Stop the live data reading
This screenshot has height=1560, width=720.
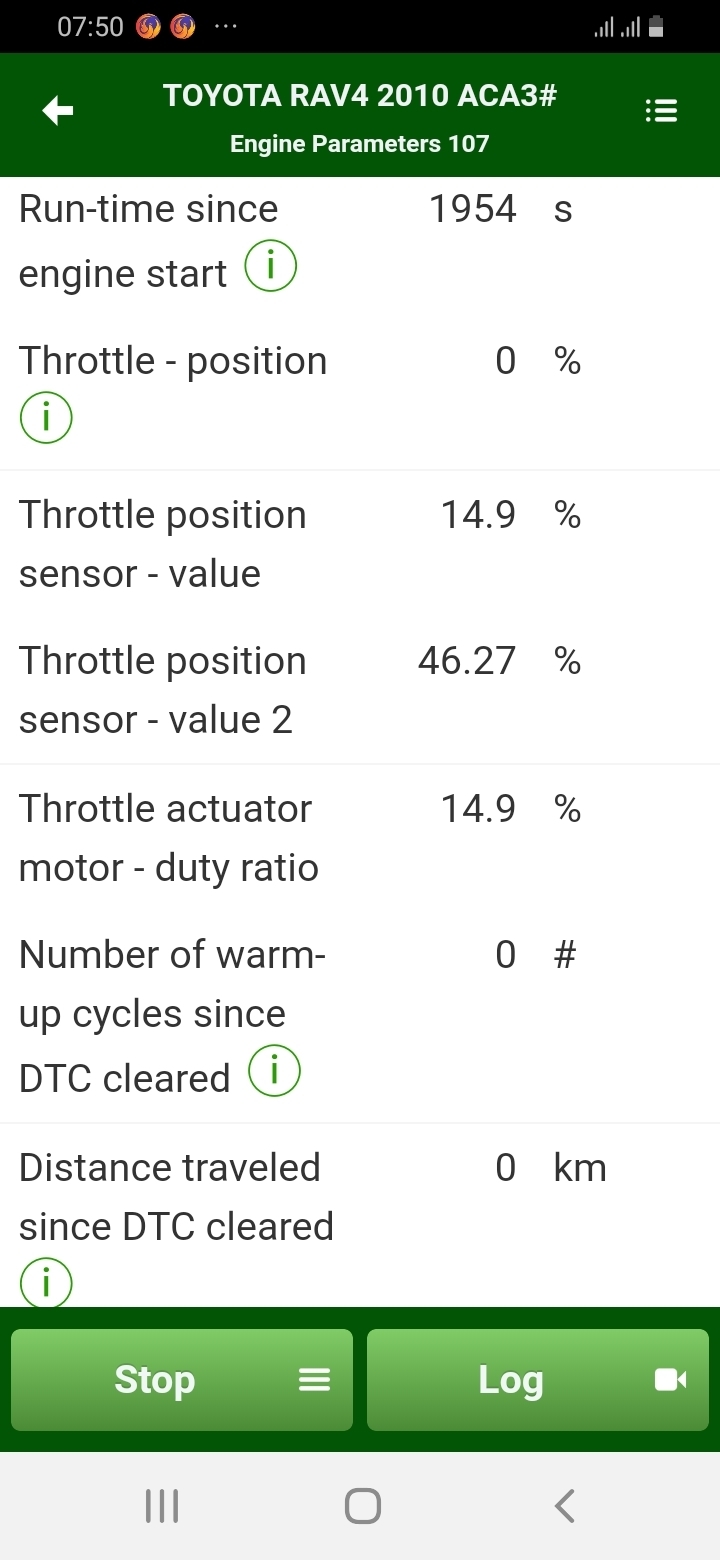tap(181, 1380)
